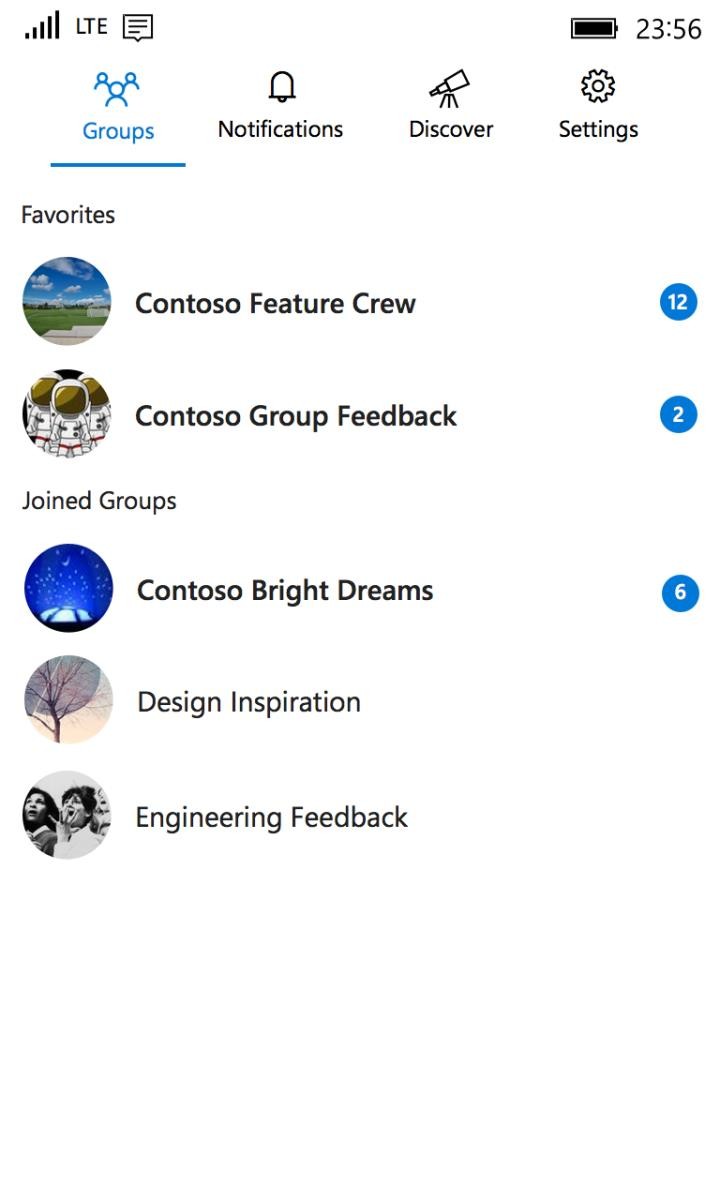
Task: Open the Contoso Feature Crew group
Action: [x=360, y=302]
